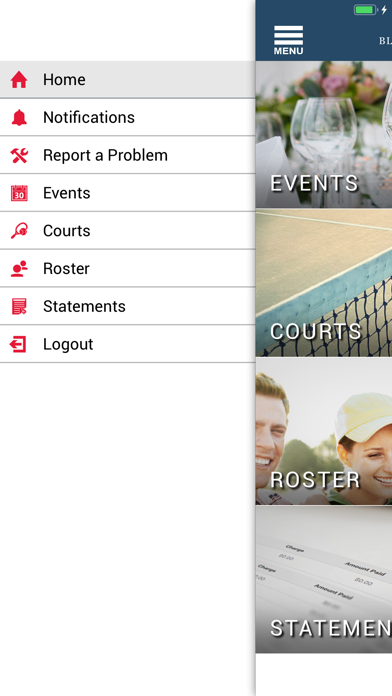Open Notifications from the drawer
Screen dimensions: 392x696
[x=127, y=117]
